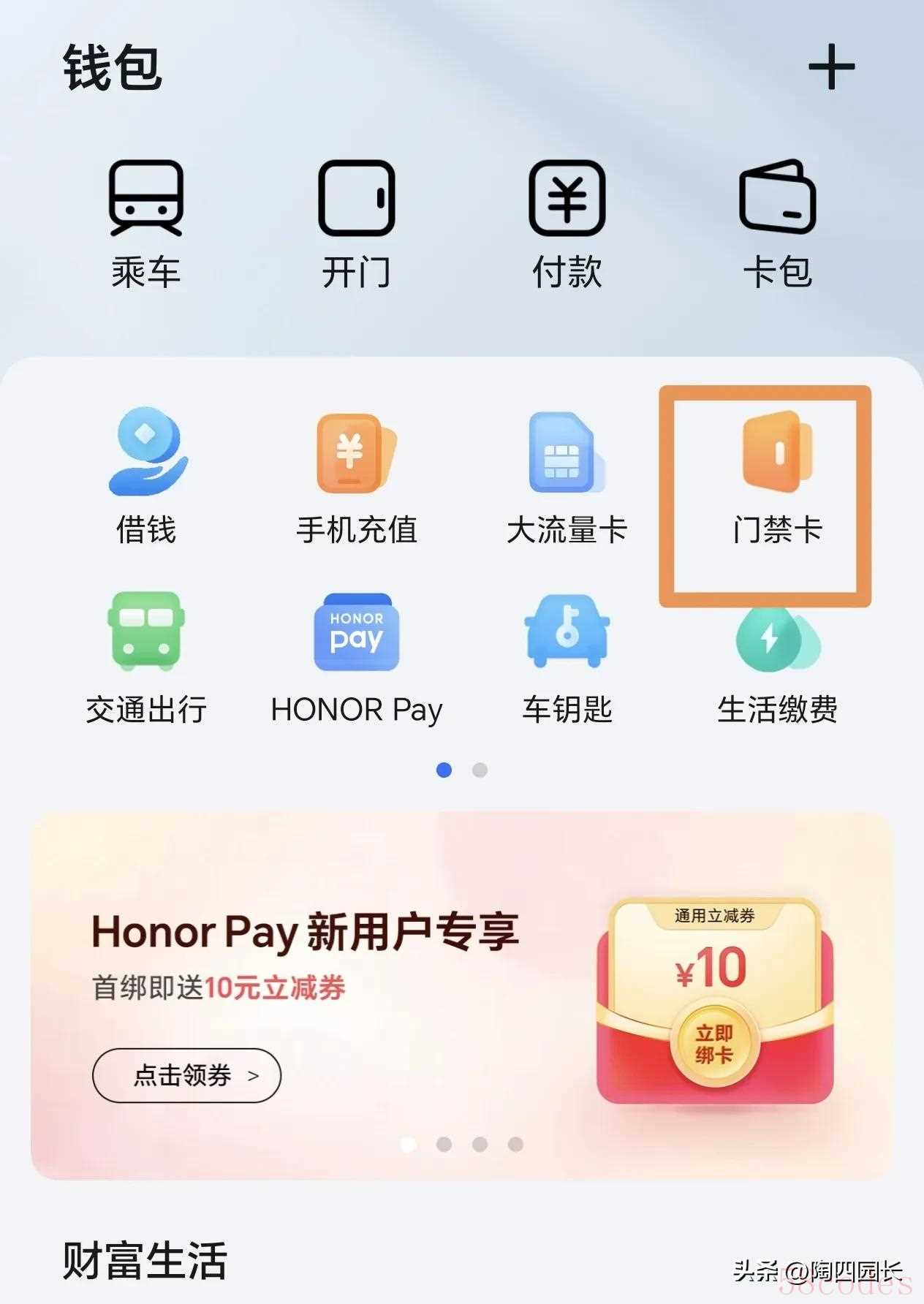924x1304 pixels.
Task: Open 大流量卡 data SIM service
Action: [567, 475]
